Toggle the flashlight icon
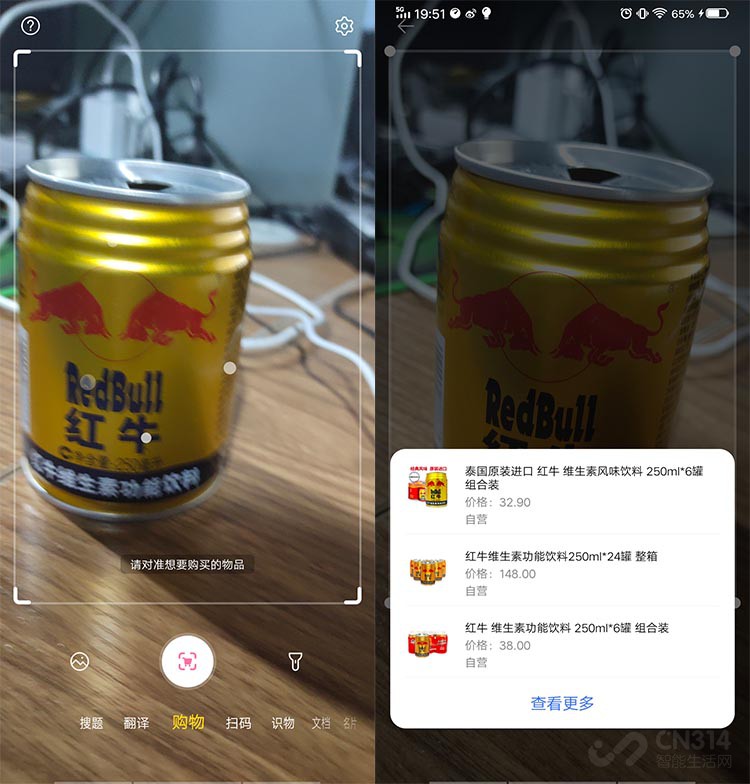This screenshot has width=750, height=784. point(295,661)
